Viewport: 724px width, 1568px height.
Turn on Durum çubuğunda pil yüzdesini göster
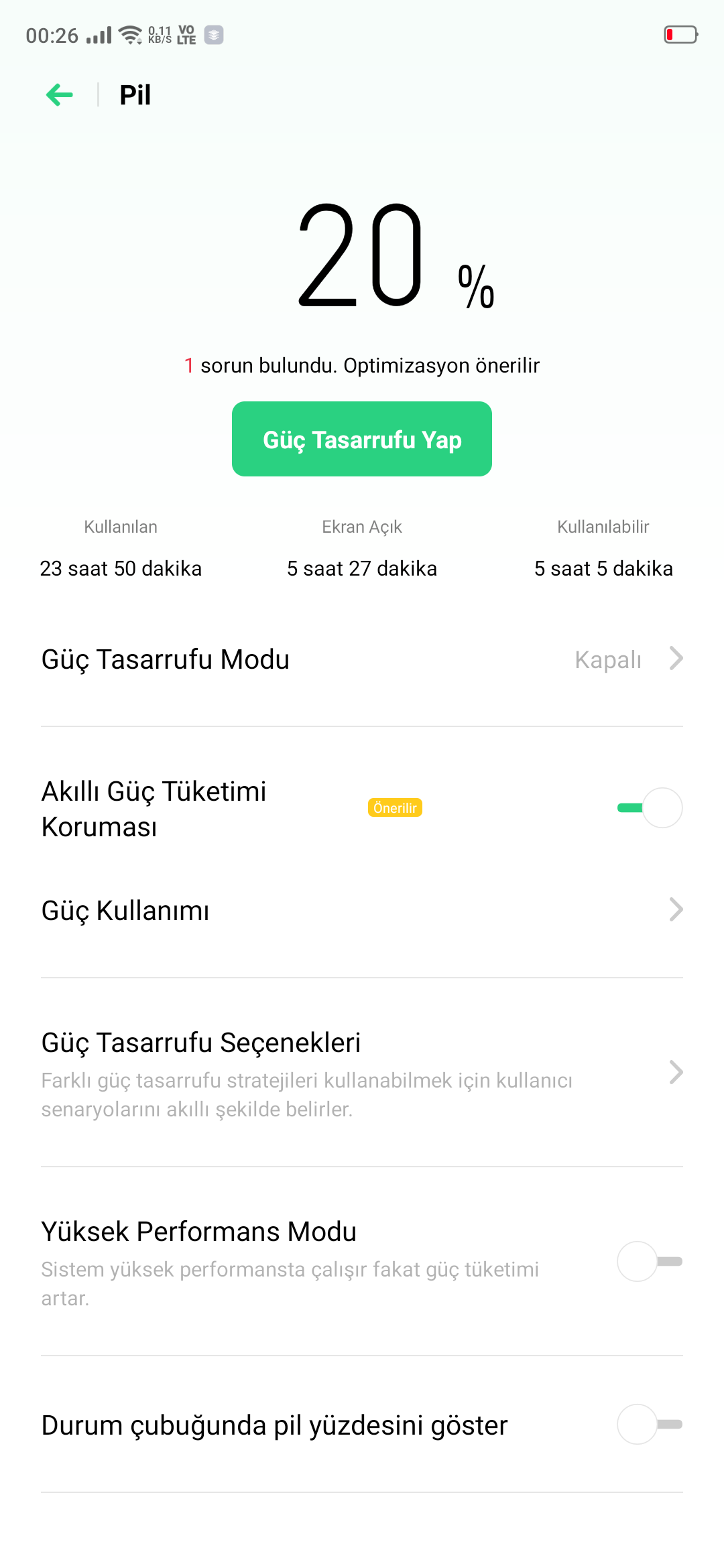tap(649, 1425)
